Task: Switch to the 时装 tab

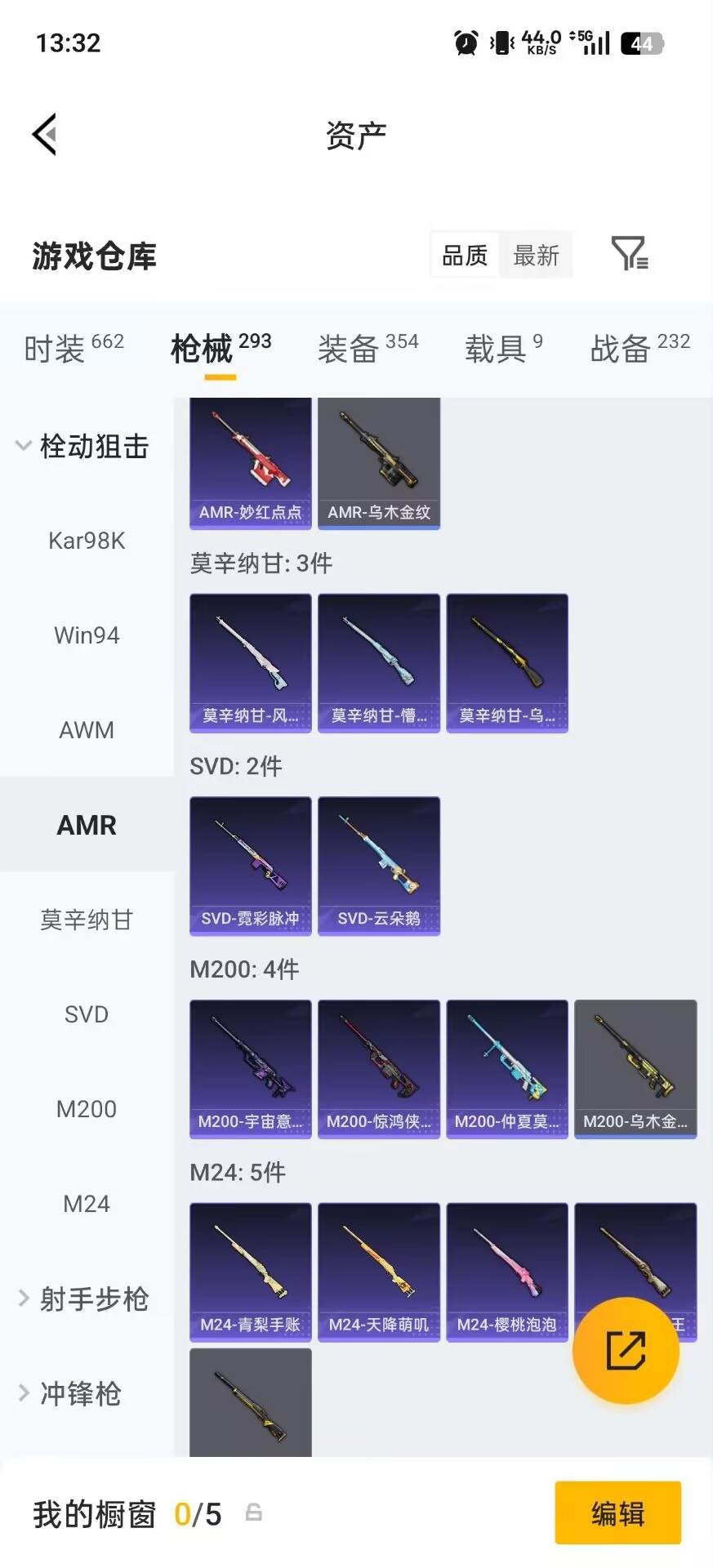Action: pyautogui.click(x=74, y=348)
